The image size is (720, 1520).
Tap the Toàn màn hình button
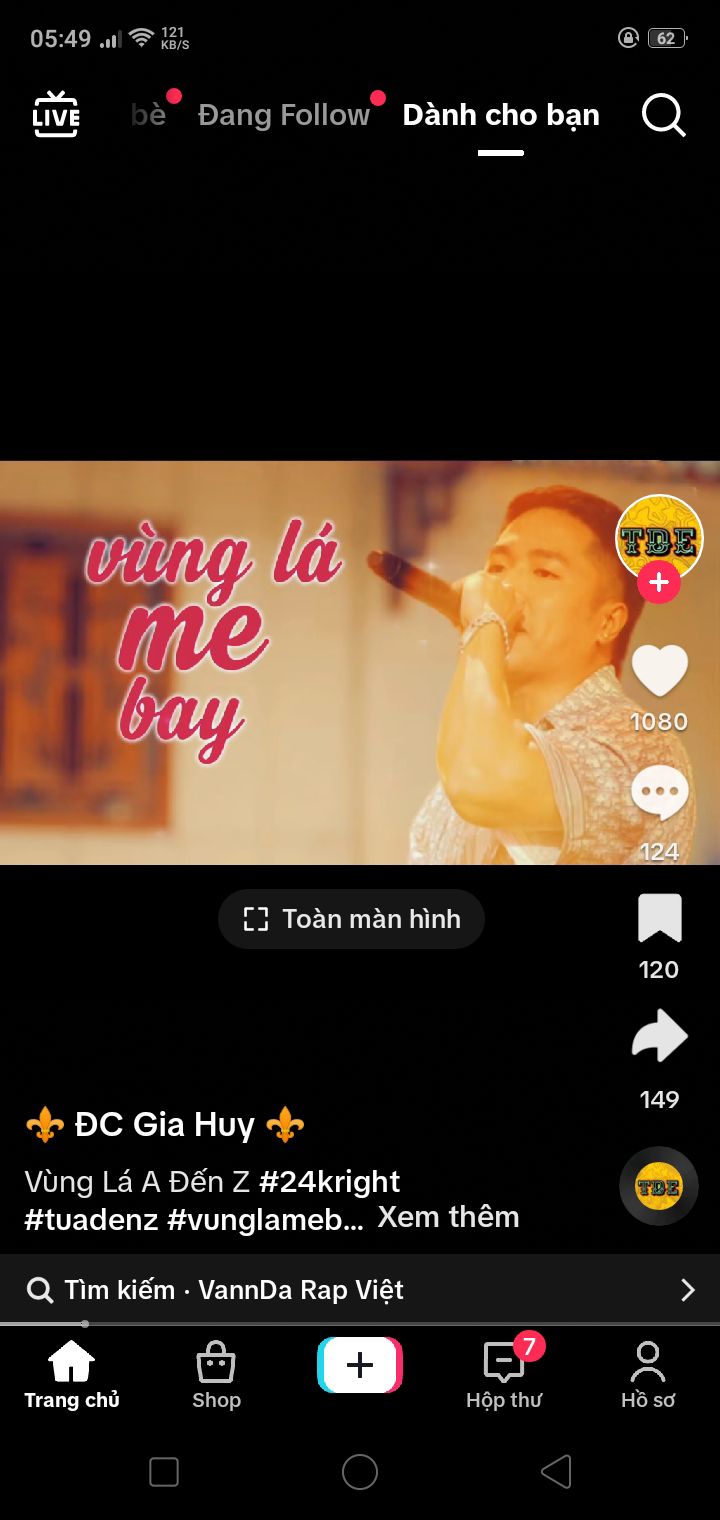click(352, 919)
